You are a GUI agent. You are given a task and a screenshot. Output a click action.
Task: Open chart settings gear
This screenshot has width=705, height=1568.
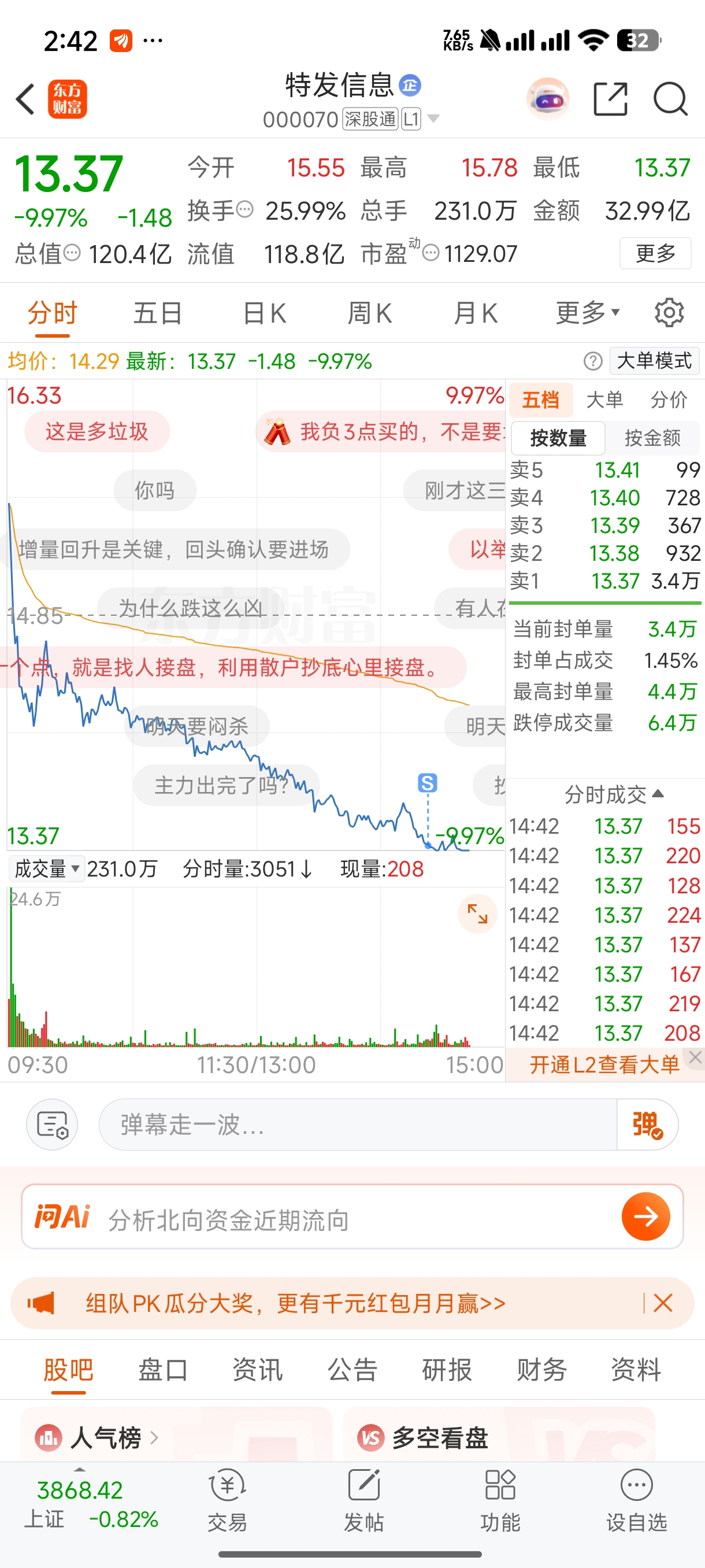click(x=669, y=313)
